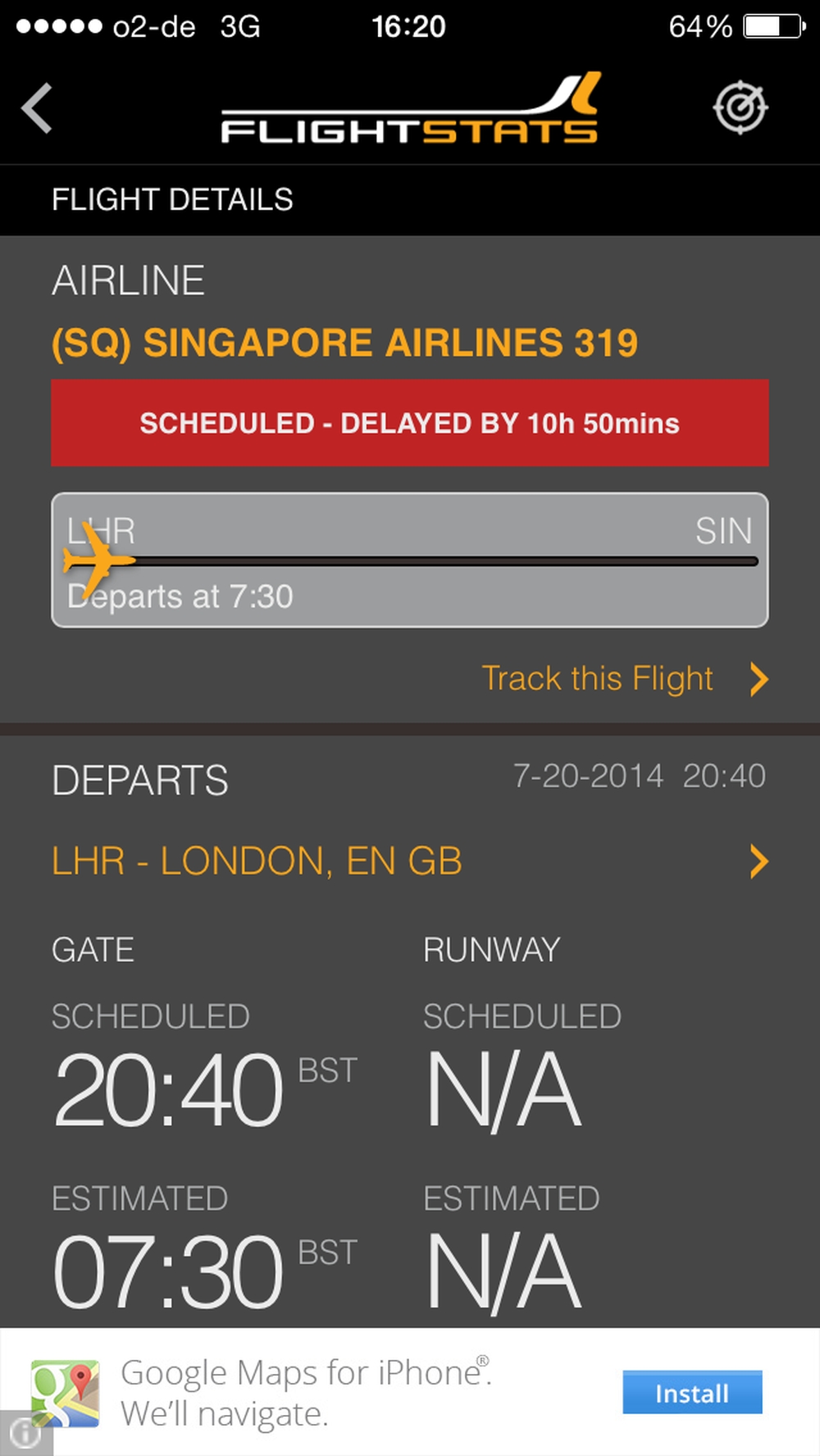Install Google Maps from the ad
This screenshot has width=820, height=1456.
[691, 1392]
